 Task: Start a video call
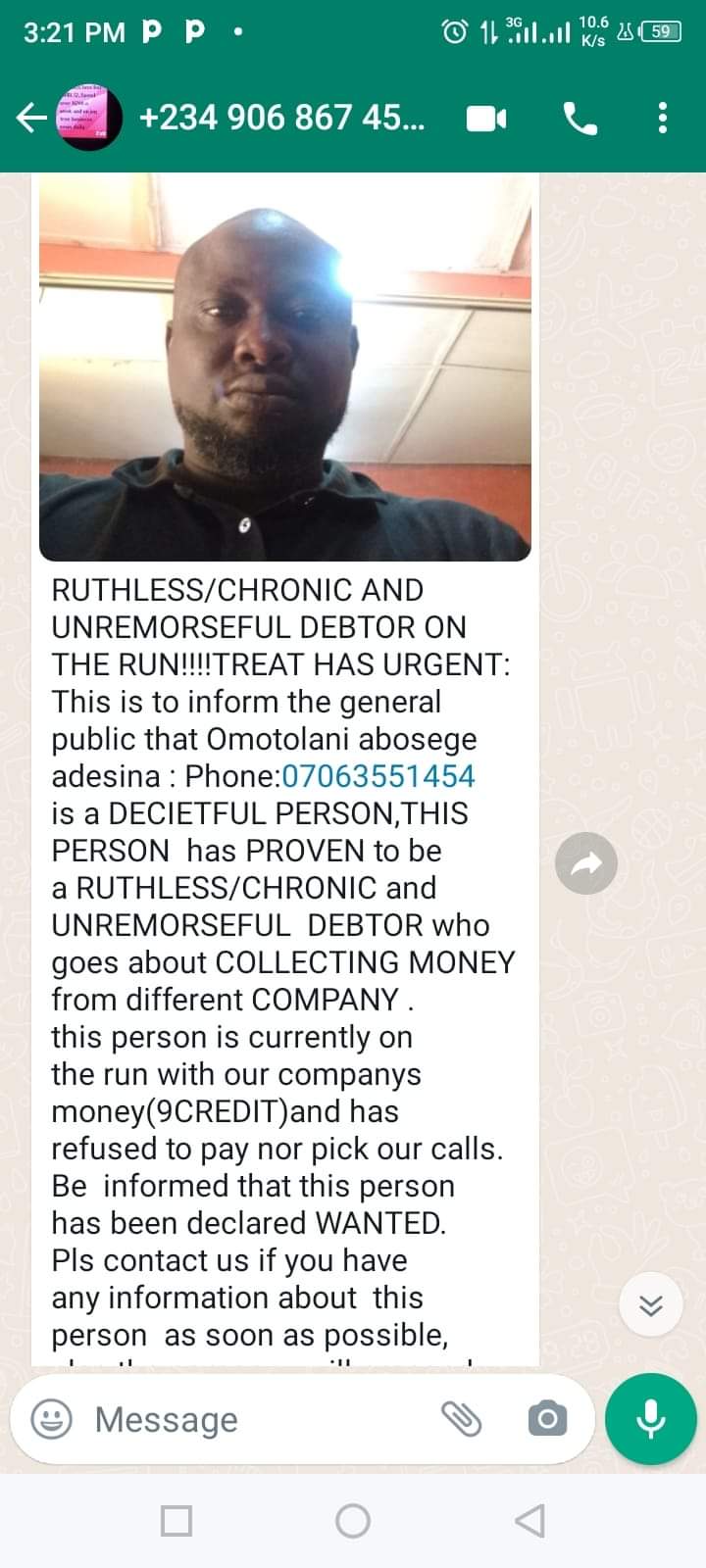[486, 119]
